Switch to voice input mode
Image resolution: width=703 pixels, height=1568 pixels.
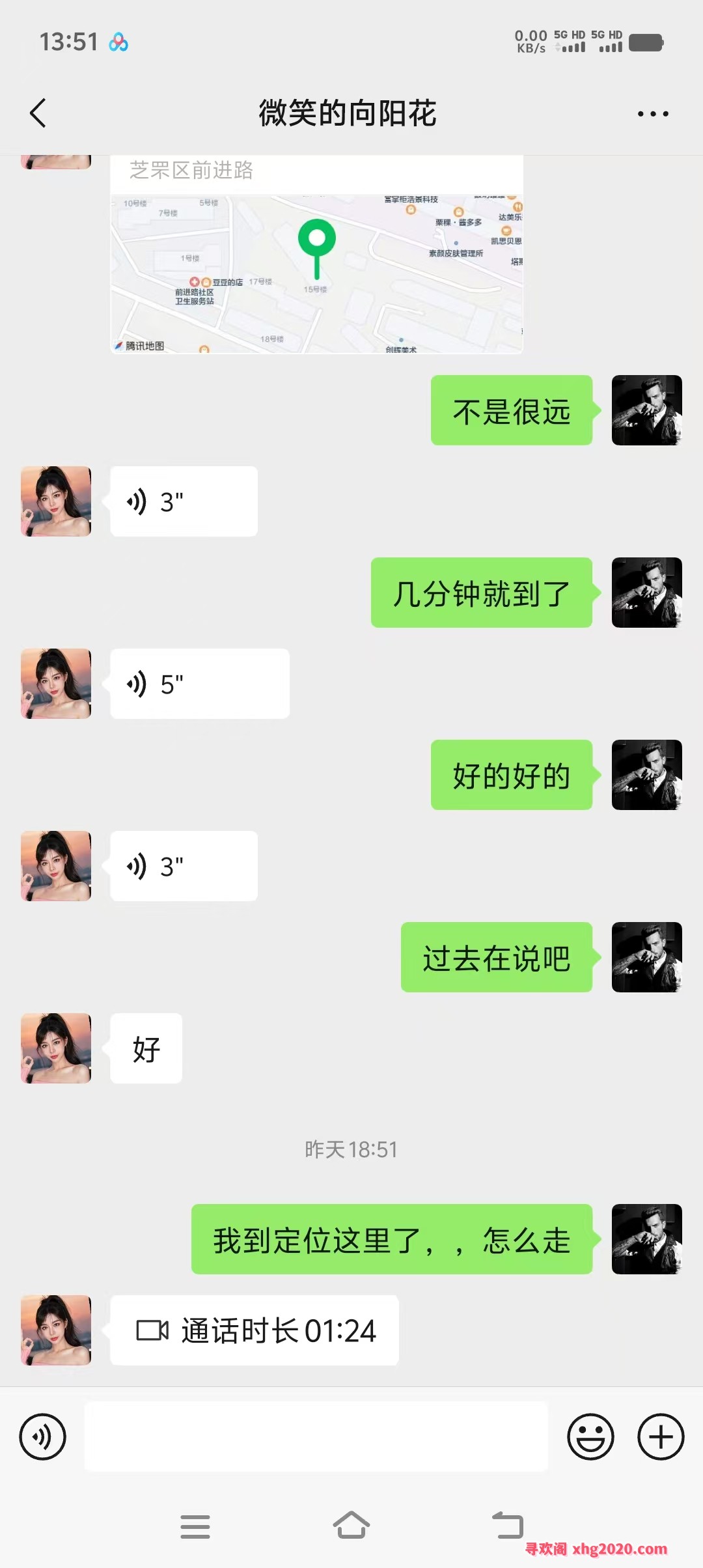42,1436
